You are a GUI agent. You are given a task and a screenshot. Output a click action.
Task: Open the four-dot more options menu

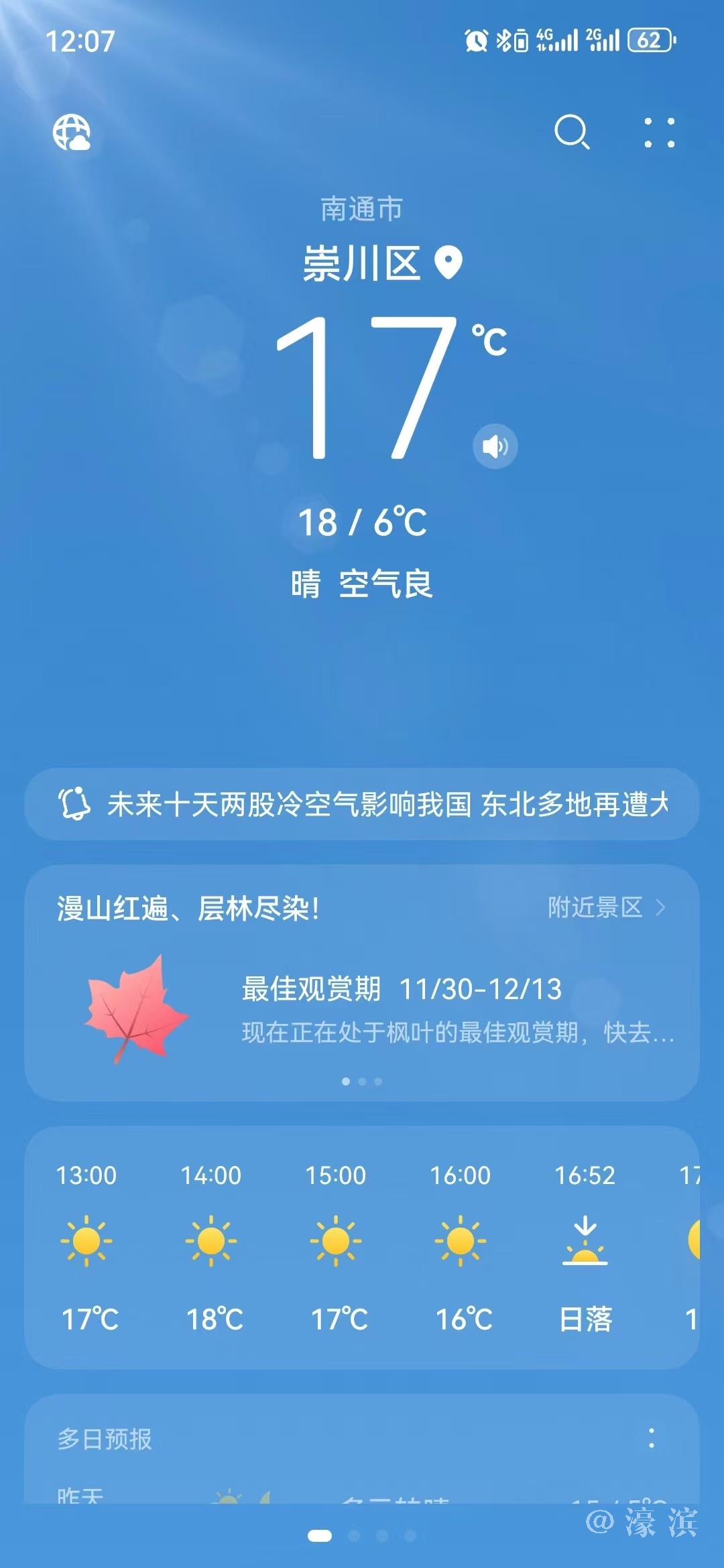[x=660, y=132]
